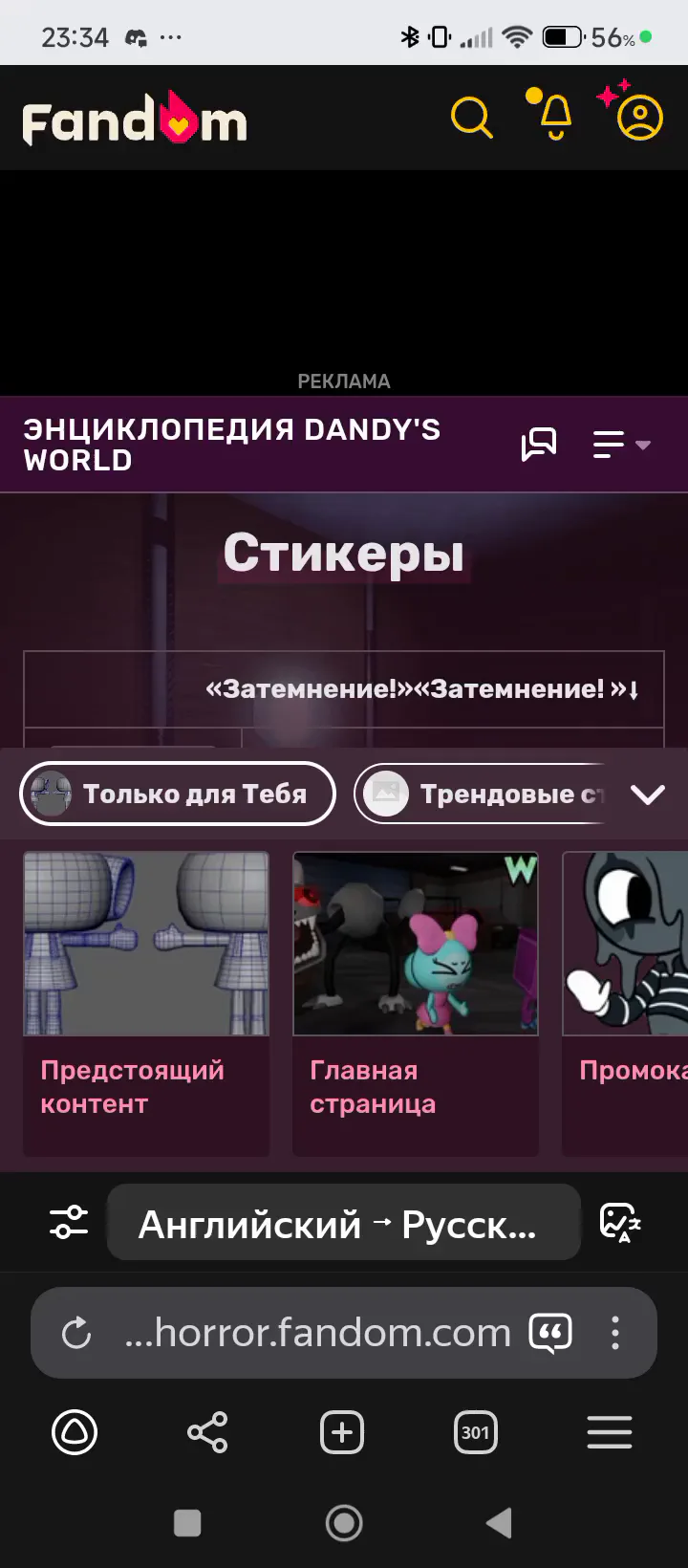
Task: Open a new tab
Action: pyautogui.click(x=342, y=1432)
